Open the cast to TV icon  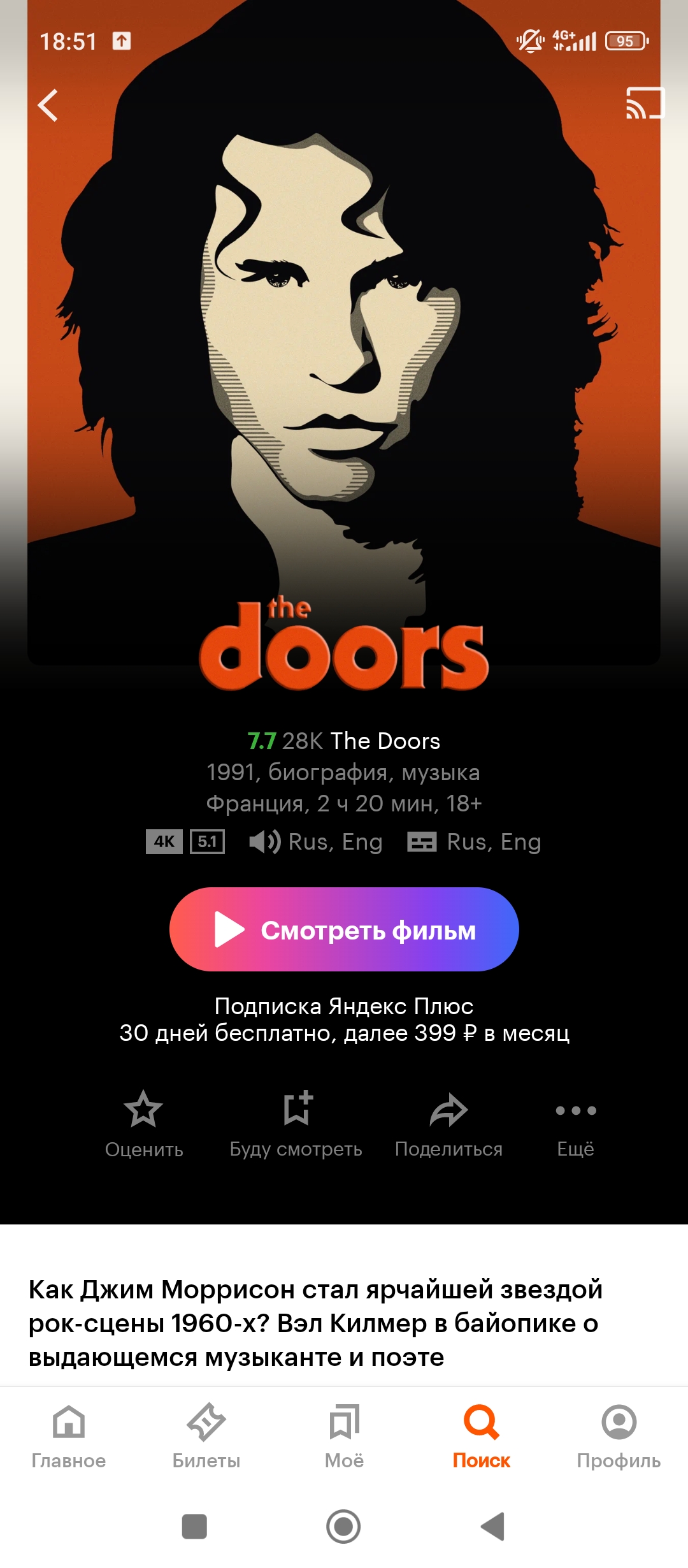[645, 103]
